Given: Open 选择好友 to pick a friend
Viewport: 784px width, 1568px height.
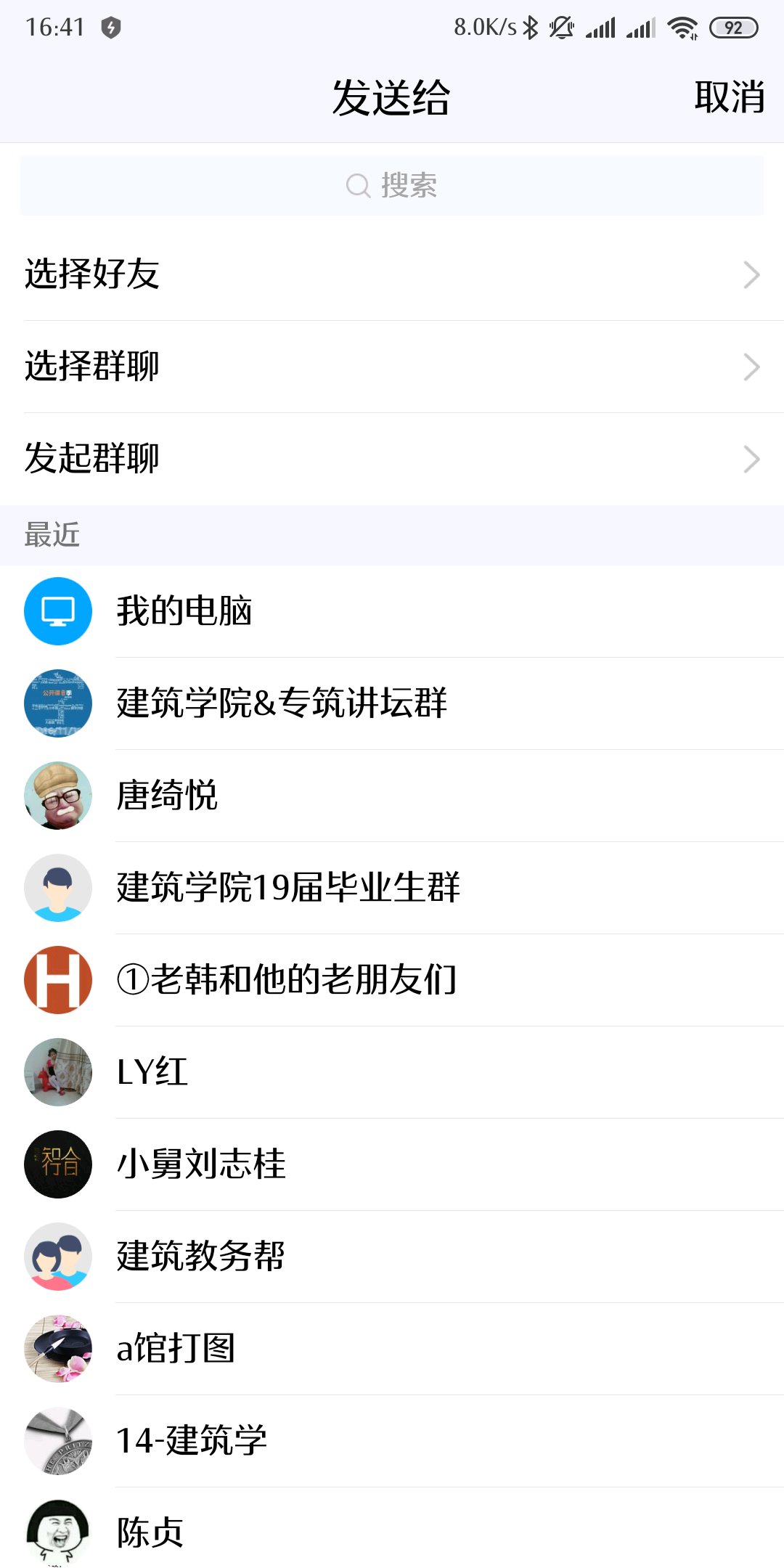Looking at the screenshot, I should pyautogui.click(x=392, y=274).
